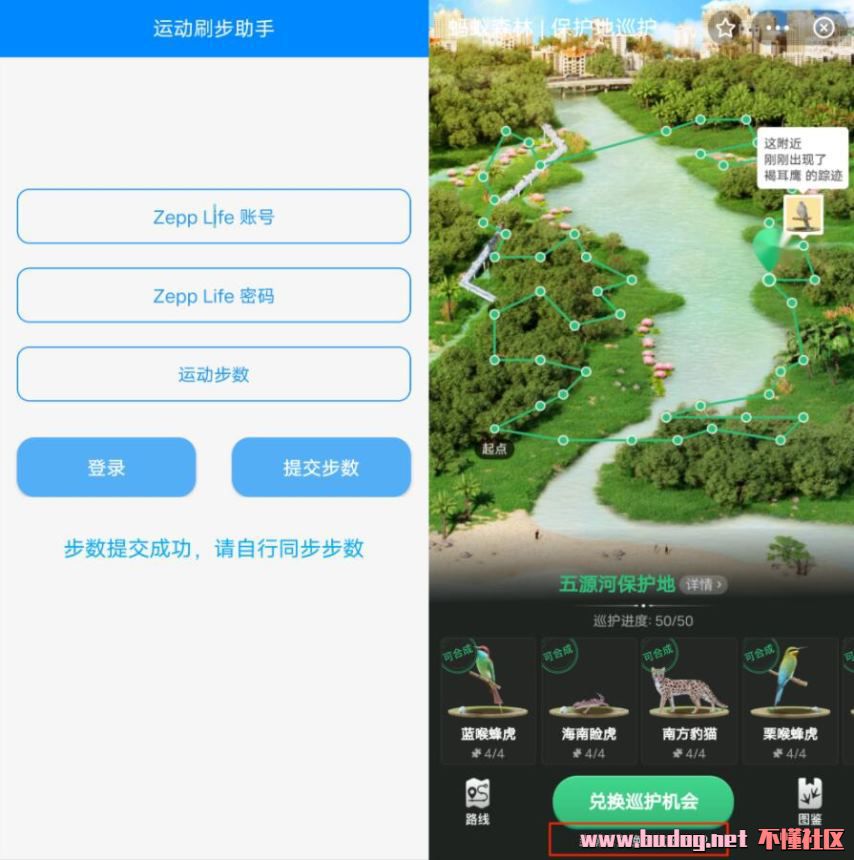The height and width of the screenshot is (860, 854).
Task: Tap the 登录 login button
Action: (106, 467)
